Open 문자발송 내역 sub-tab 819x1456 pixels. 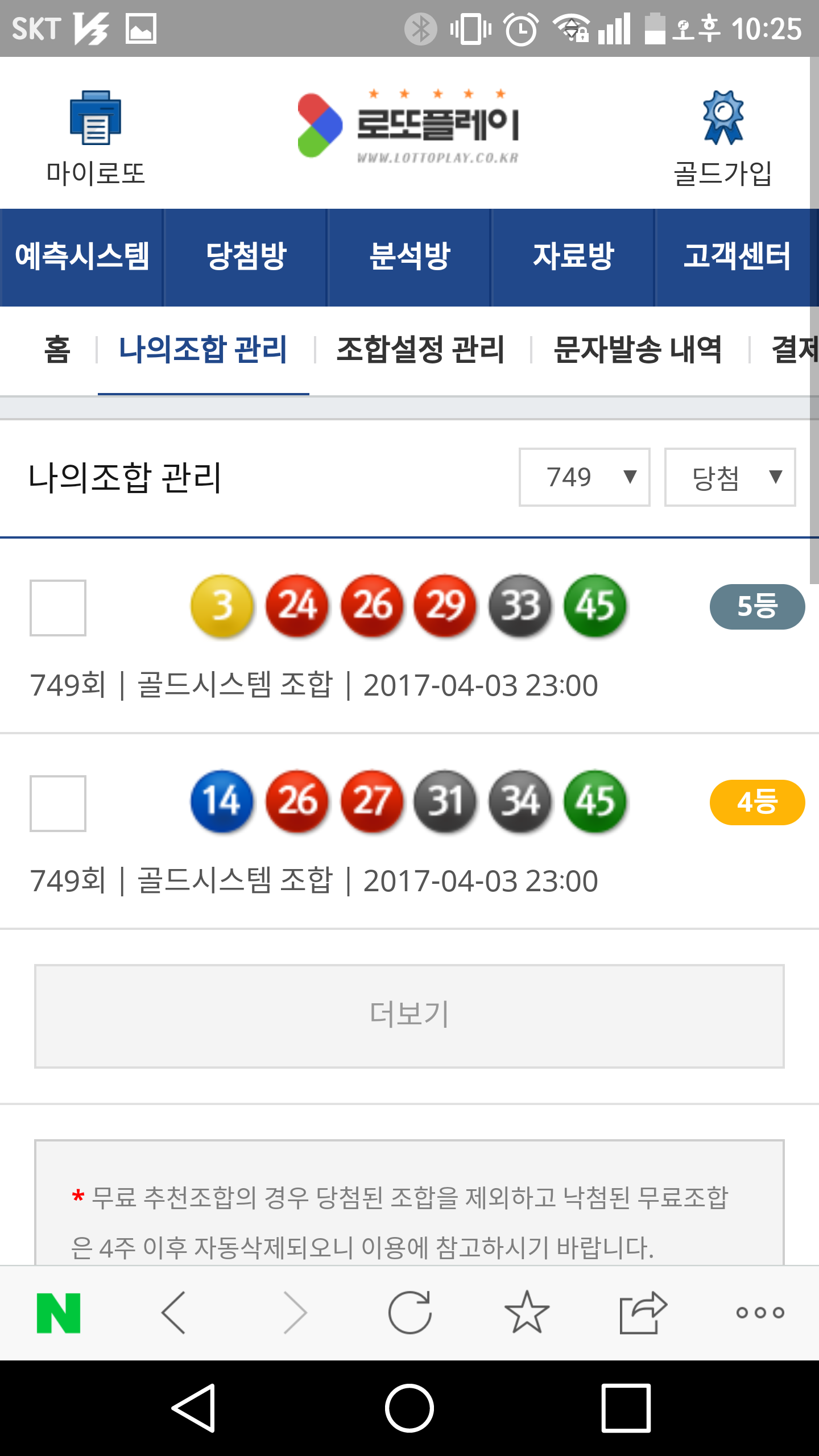coord(638,349)
